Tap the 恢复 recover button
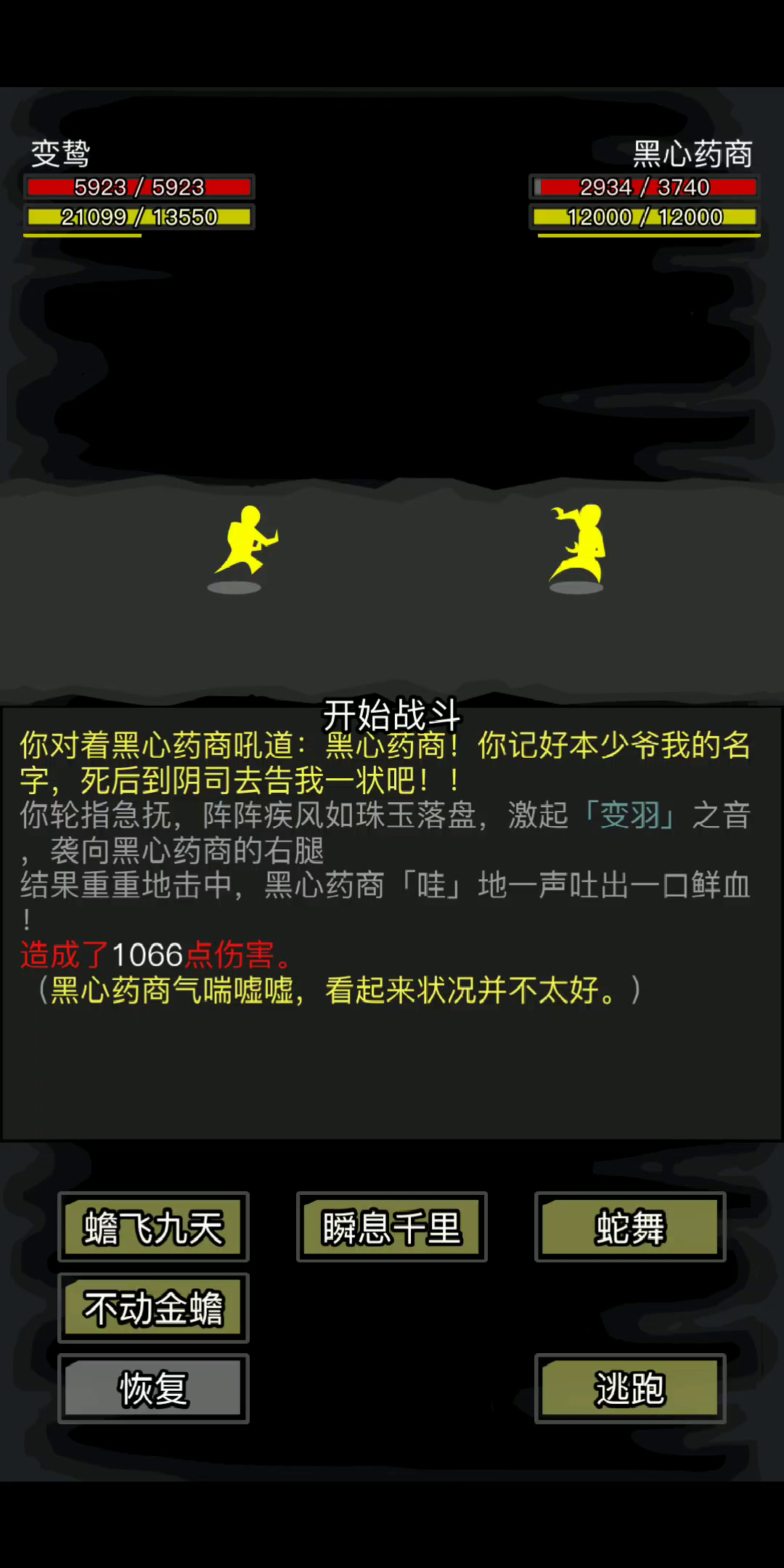Screen dimensions: 784x1568 tap(153, 1388)
